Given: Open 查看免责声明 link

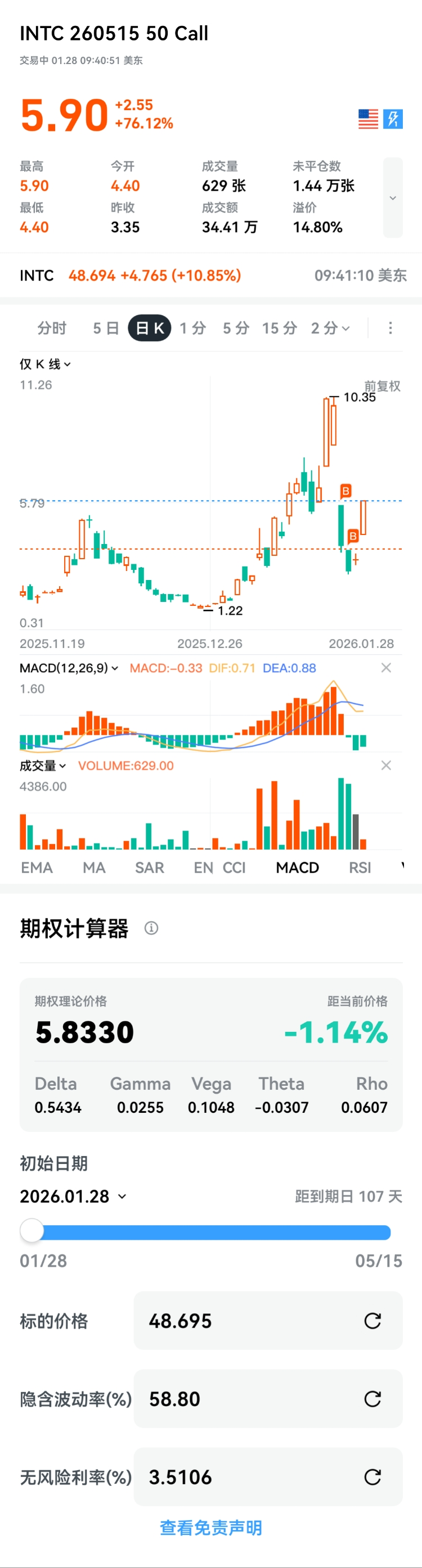Looking at the screenshot, I should pos(211,1528).
